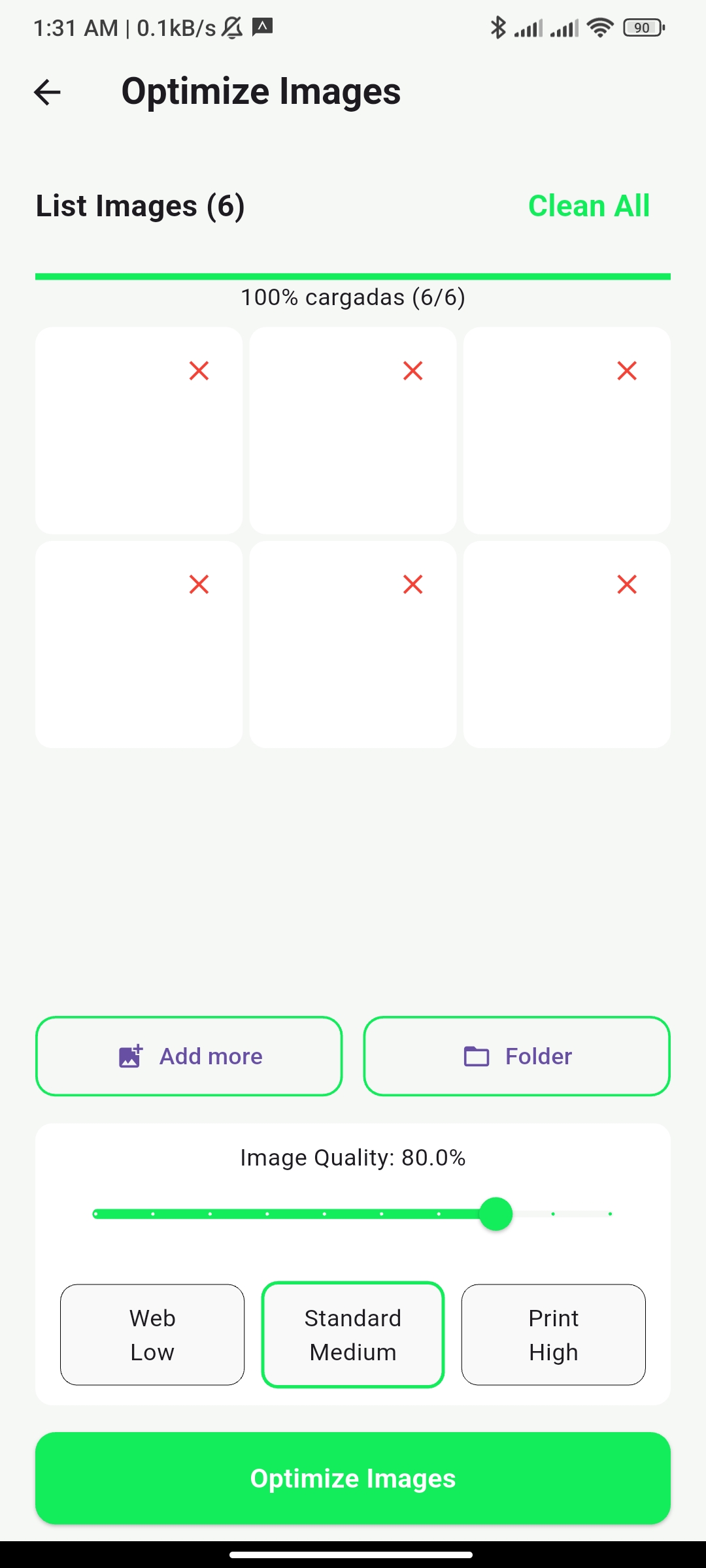Remove the middle image in the top row
This screenshot has height=1568, width=706.
412,370
